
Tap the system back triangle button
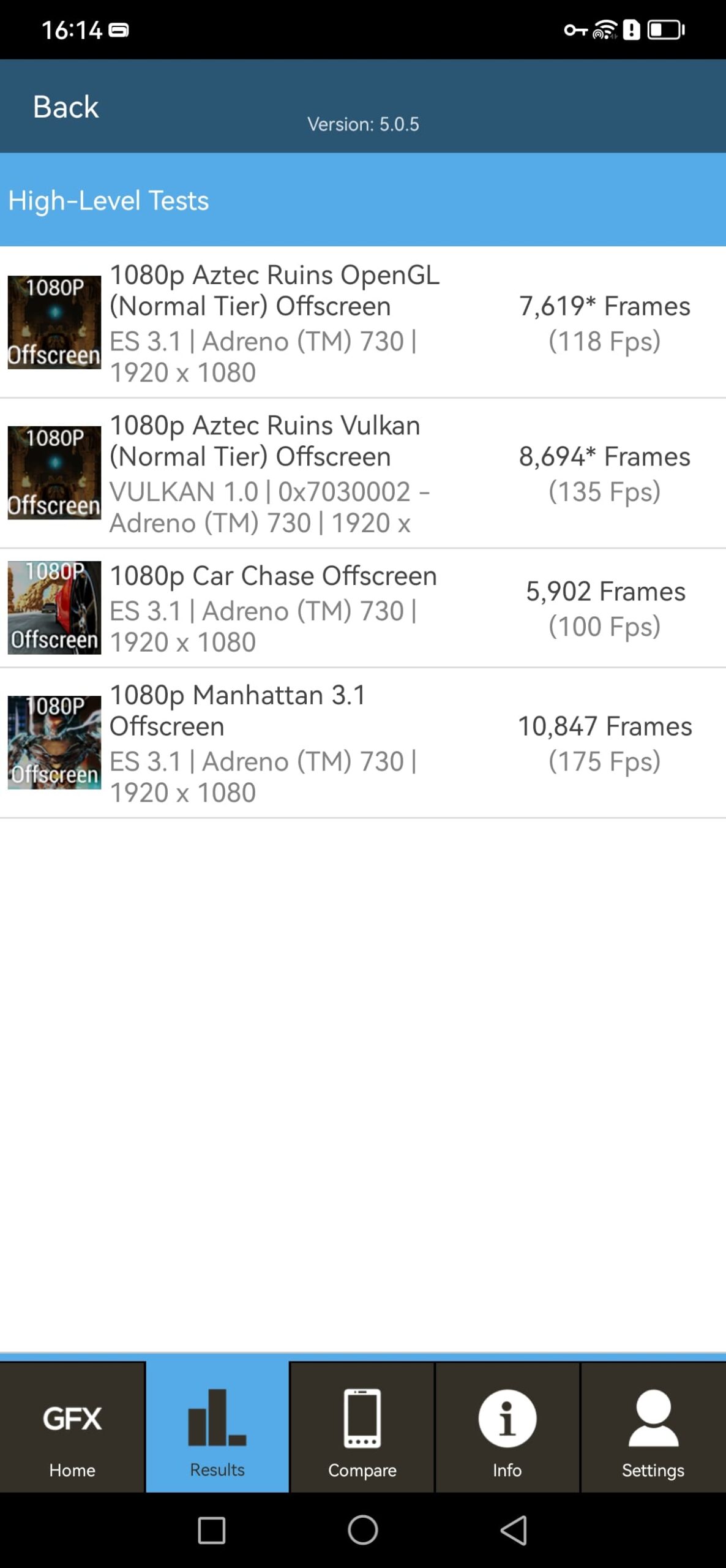[514, 1530]
